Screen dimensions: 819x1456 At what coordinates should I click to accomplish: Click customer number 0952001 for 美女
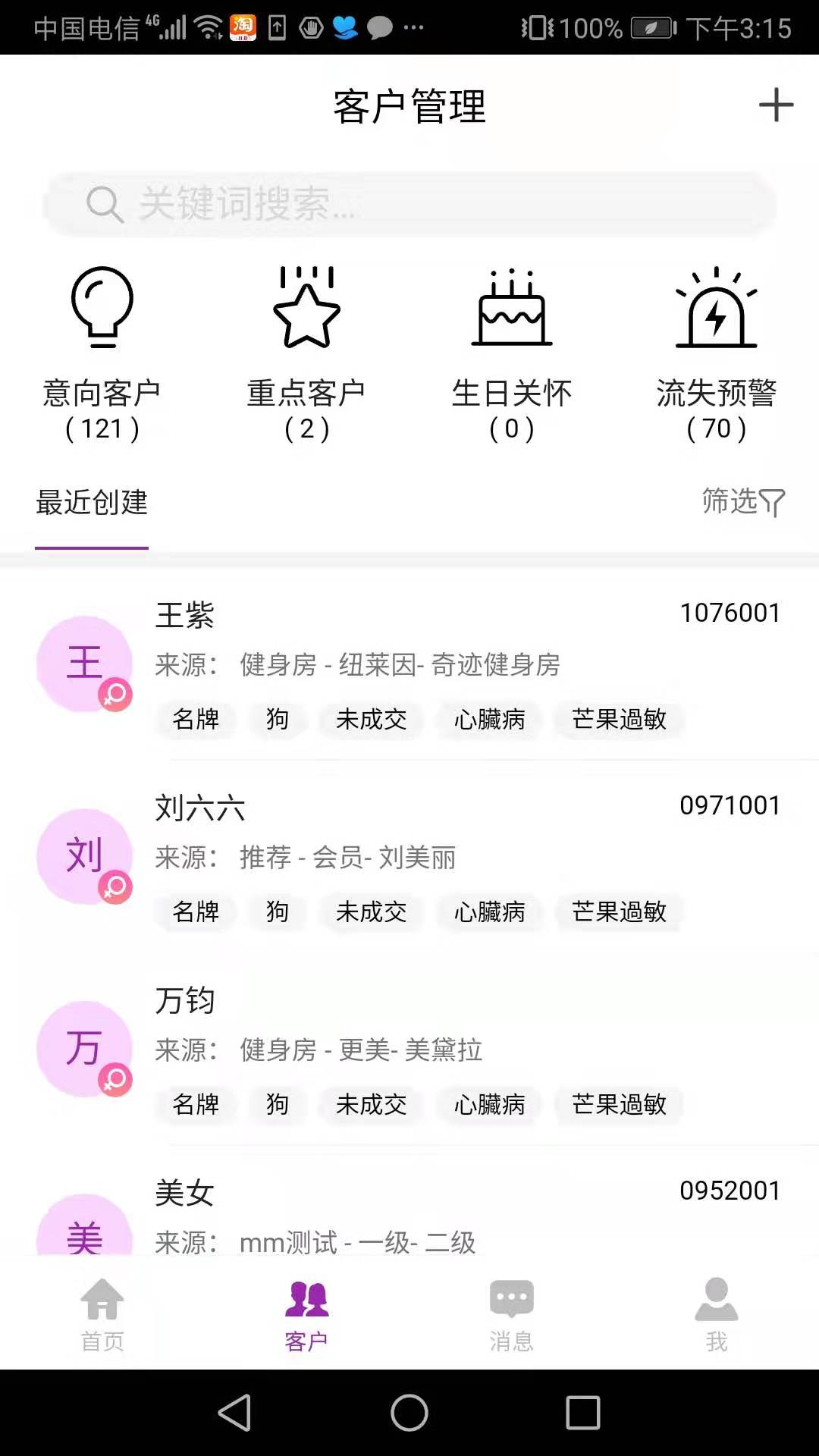click(x=730, y=1190)
